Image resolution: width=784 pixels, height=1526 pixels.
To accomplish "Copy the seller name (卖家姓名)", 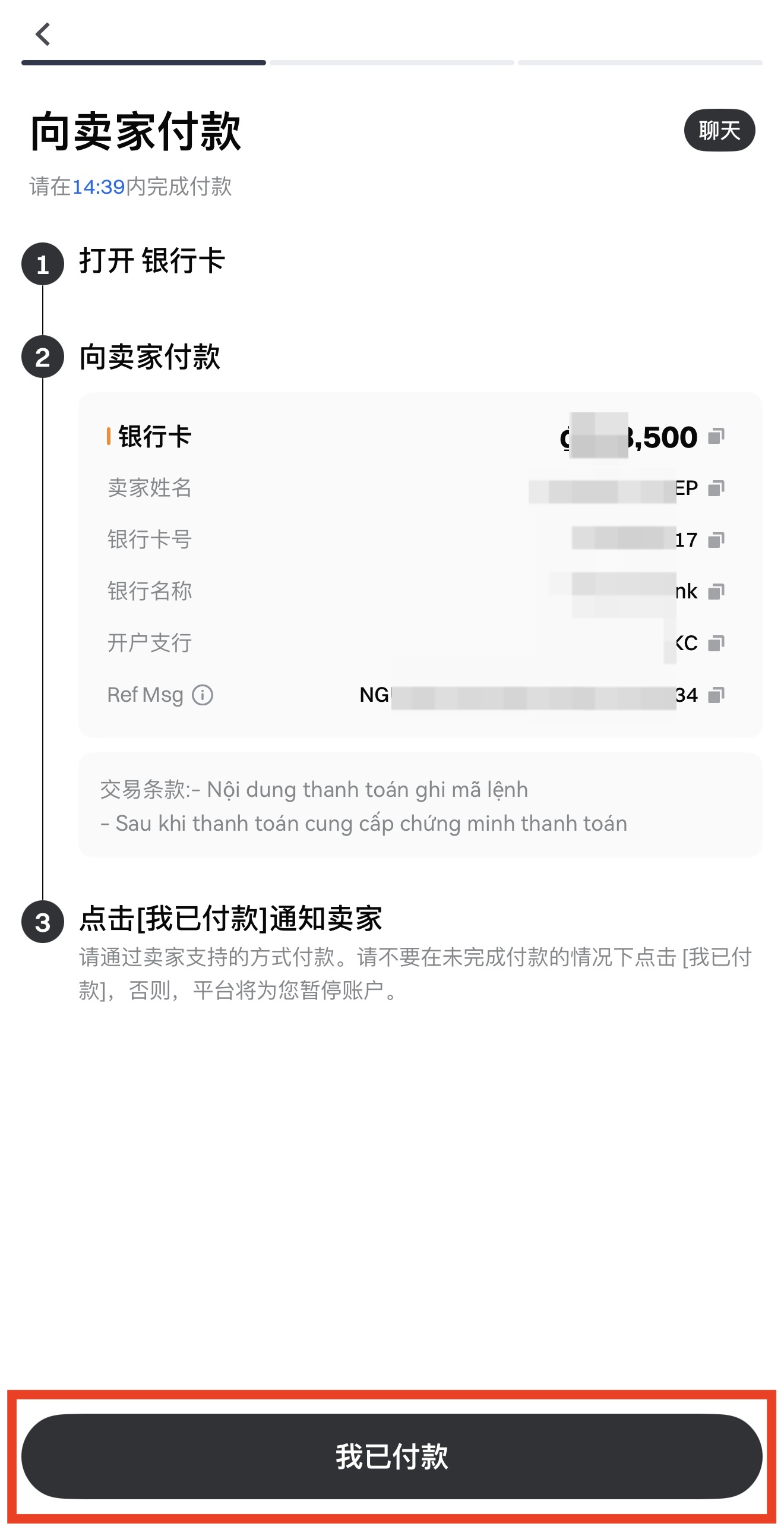I will tap(716, 488).
